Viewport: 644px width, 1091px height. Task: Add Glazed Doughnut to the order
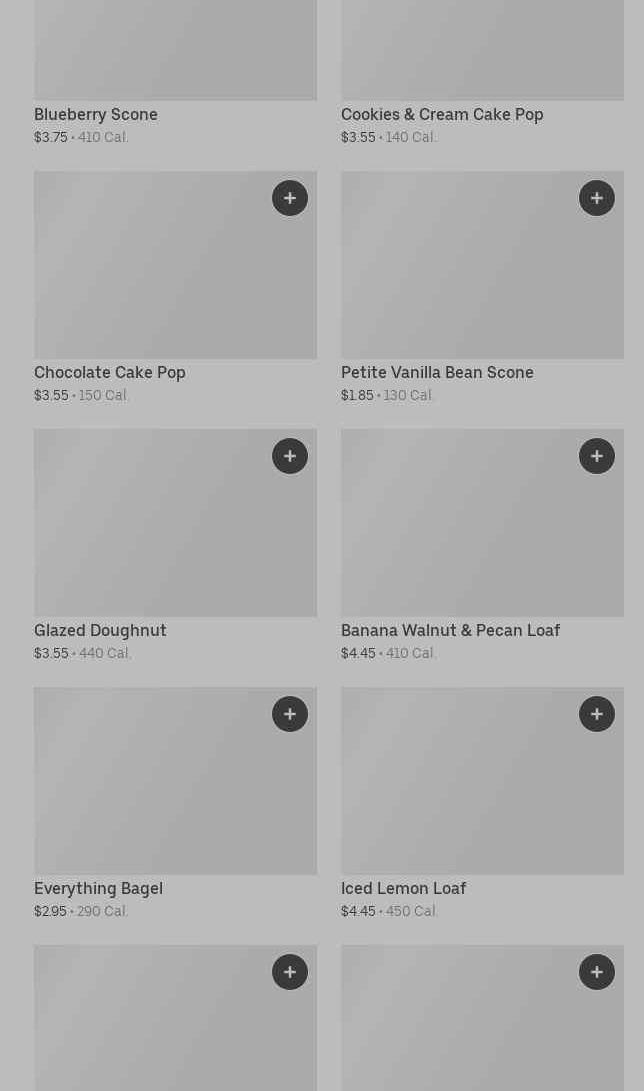[x=290, y=456]
